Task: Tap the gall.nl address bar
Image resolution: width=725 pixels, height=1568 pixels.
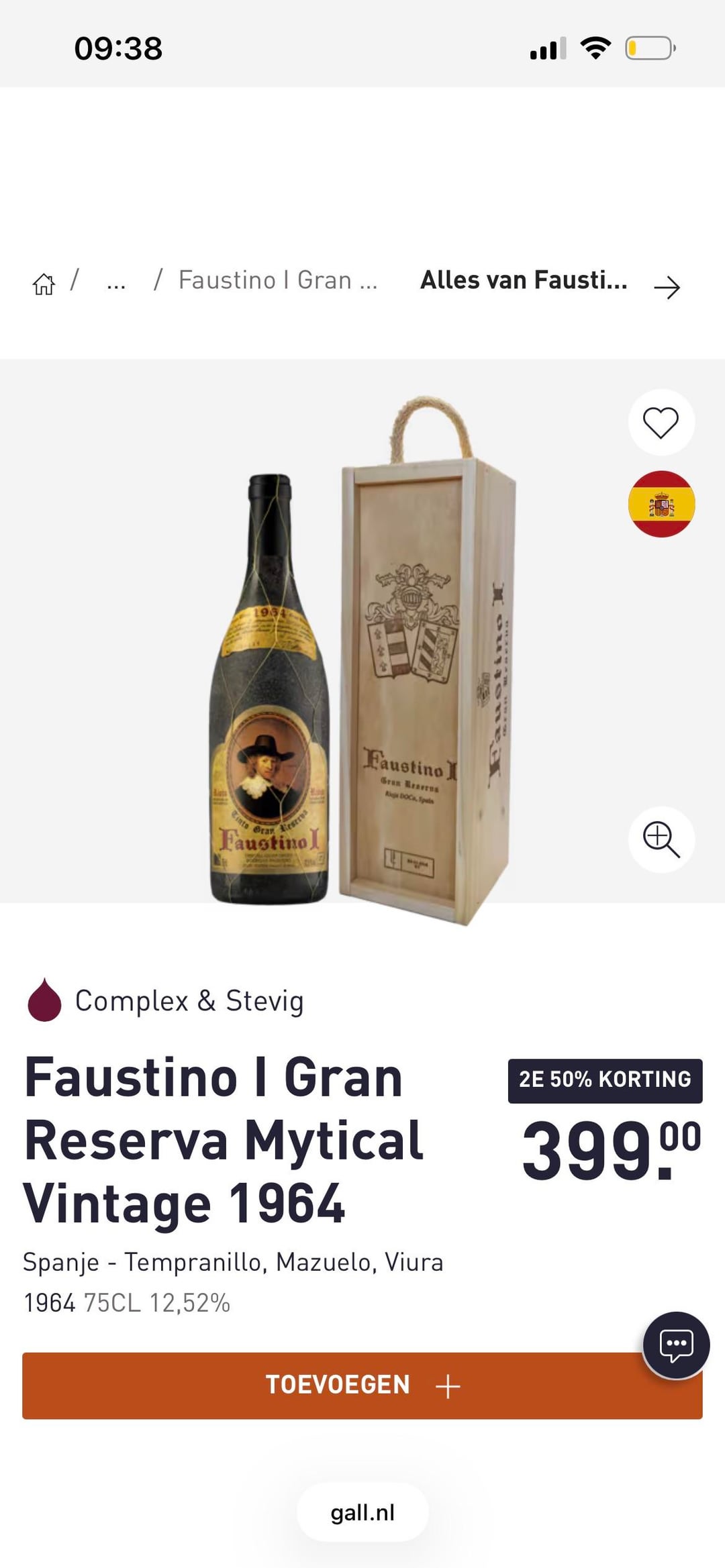Action: click(362, 1513)
